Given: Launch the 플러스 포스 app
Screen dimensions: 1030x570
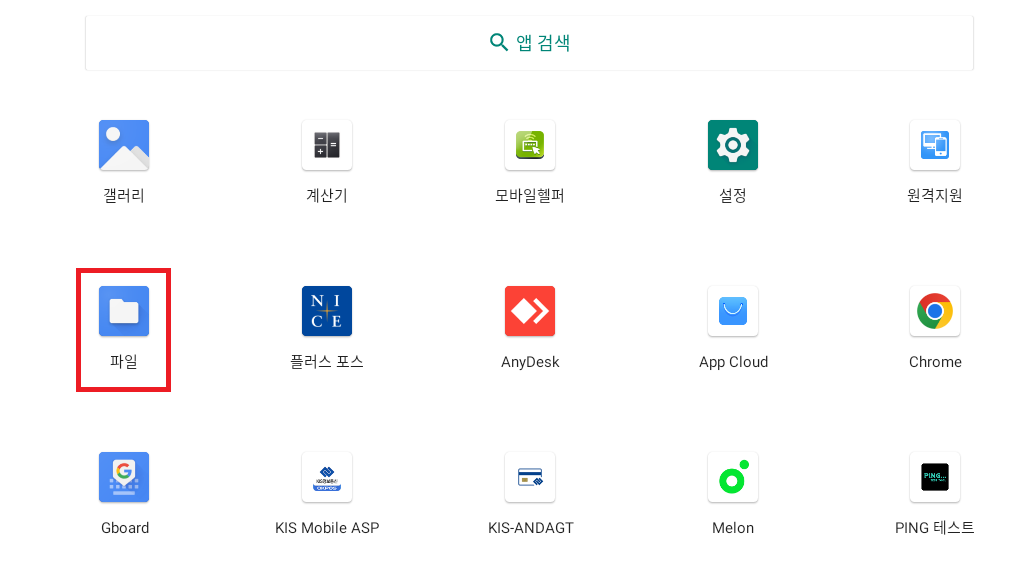Looking at the screenshot, I should point(327,312).
